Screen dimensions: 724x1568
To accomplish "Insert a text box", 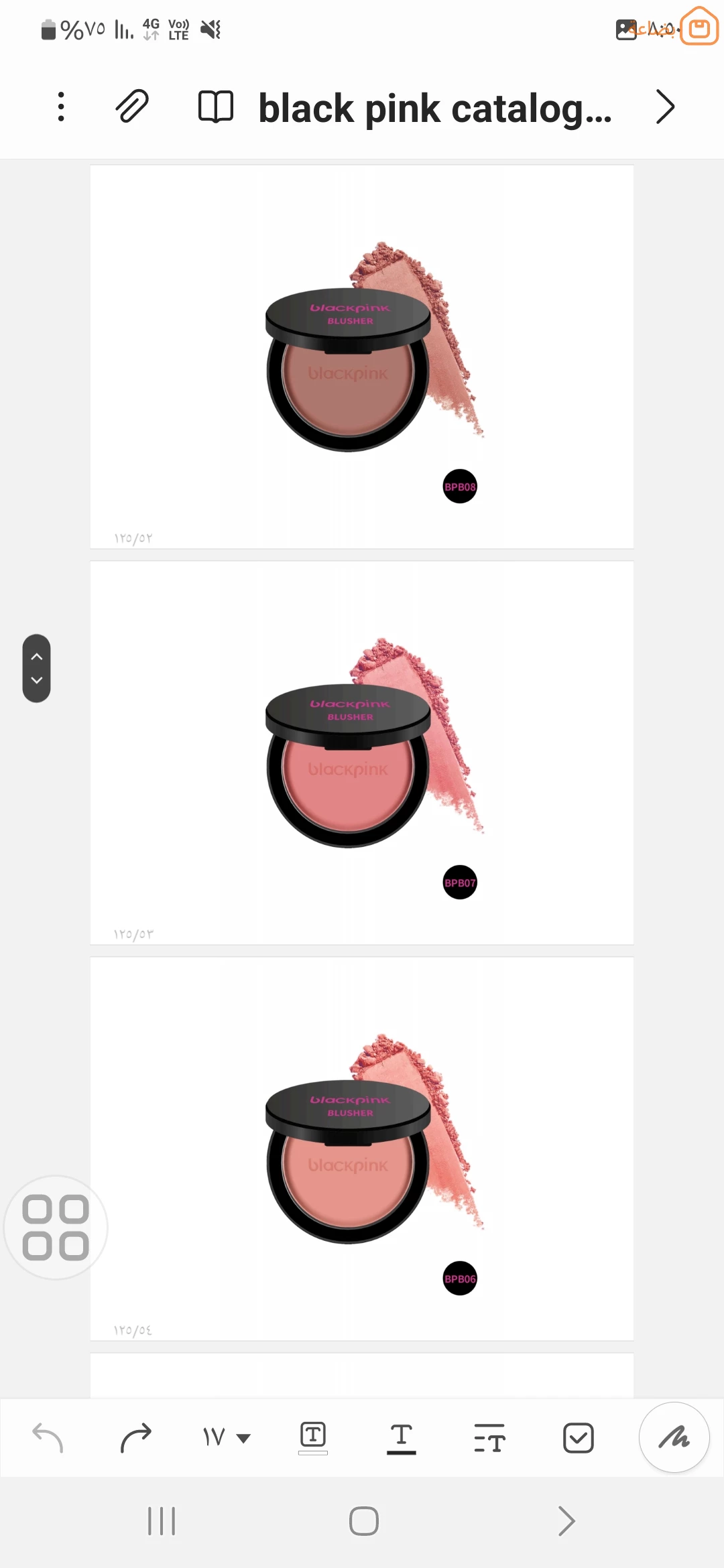I will [x=313, y=1438].
